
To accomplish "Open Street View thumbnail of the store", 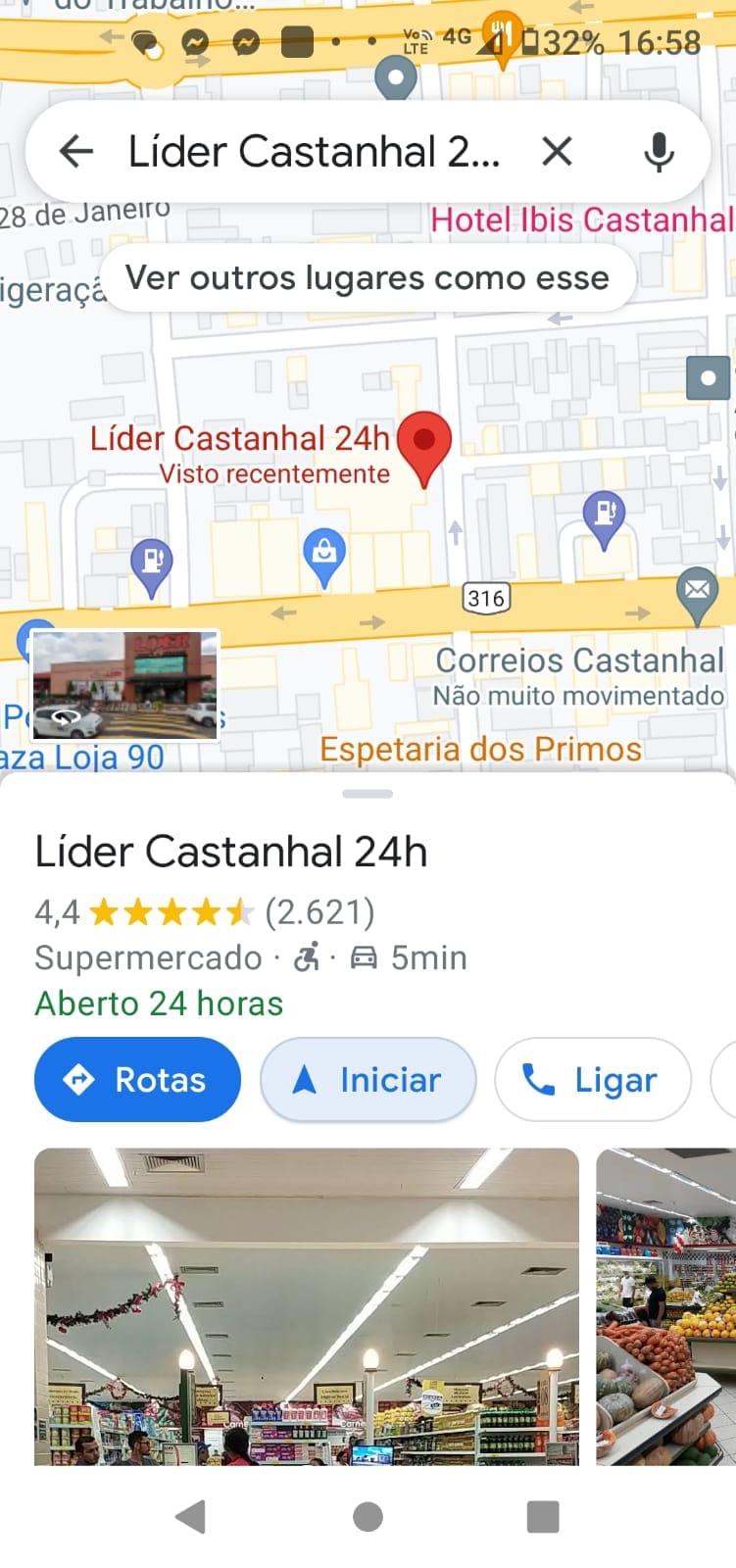I will click(124, 685).
